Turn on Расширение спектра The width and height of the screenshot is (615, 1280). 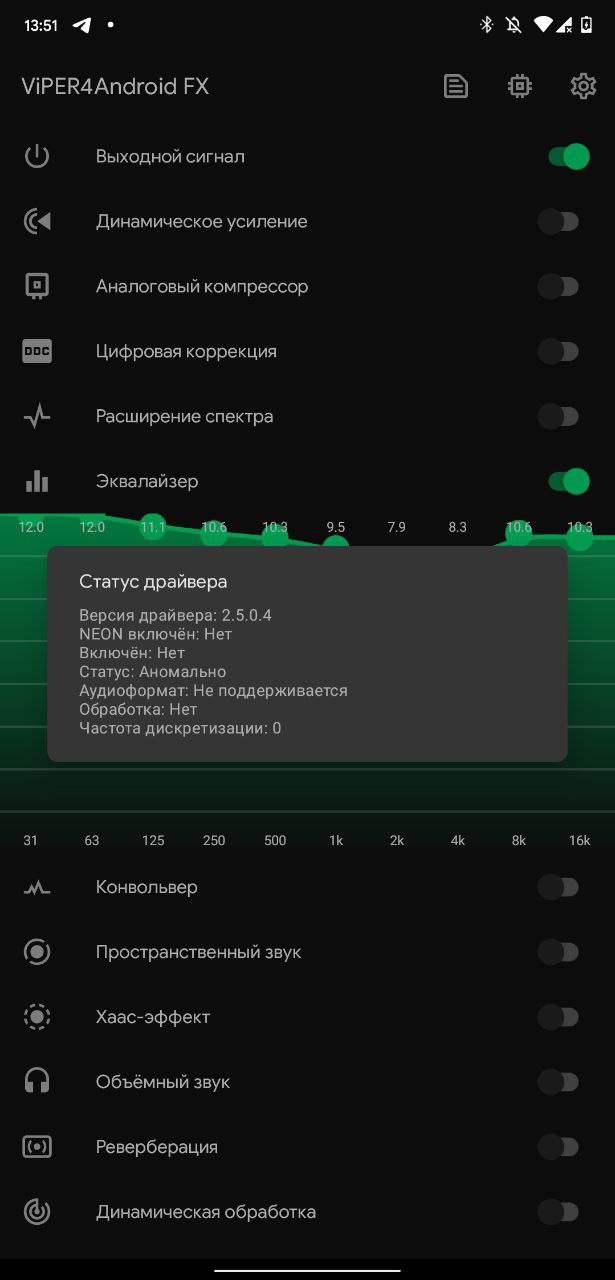coord(558,417)
